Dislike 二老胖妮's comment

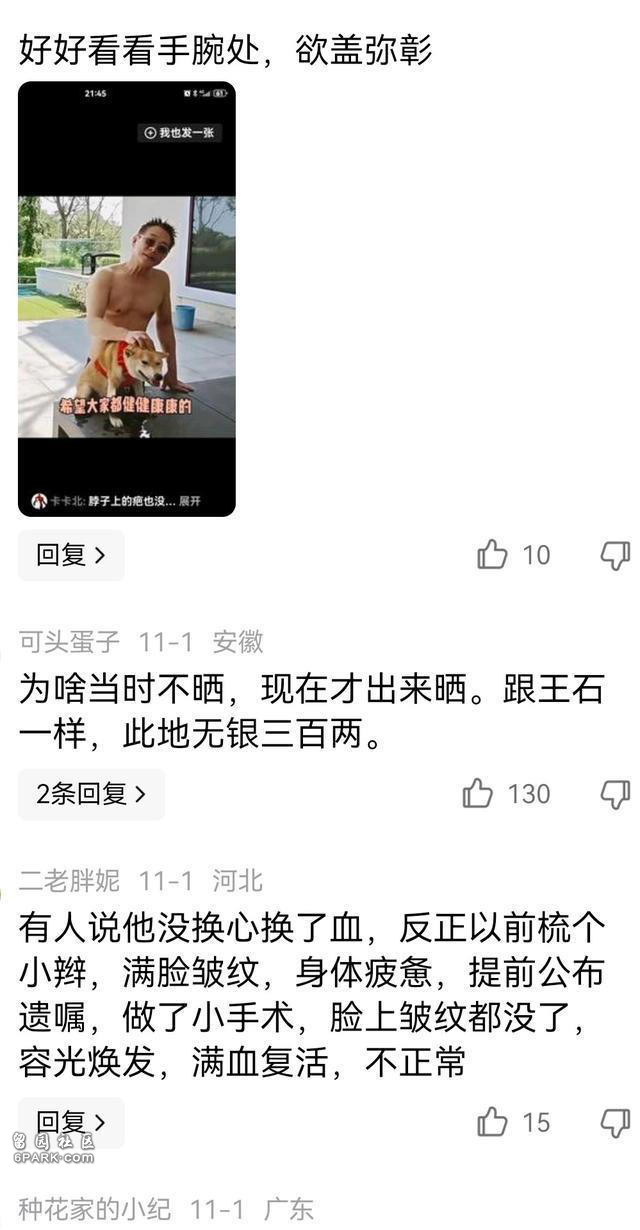(615, 1122)
